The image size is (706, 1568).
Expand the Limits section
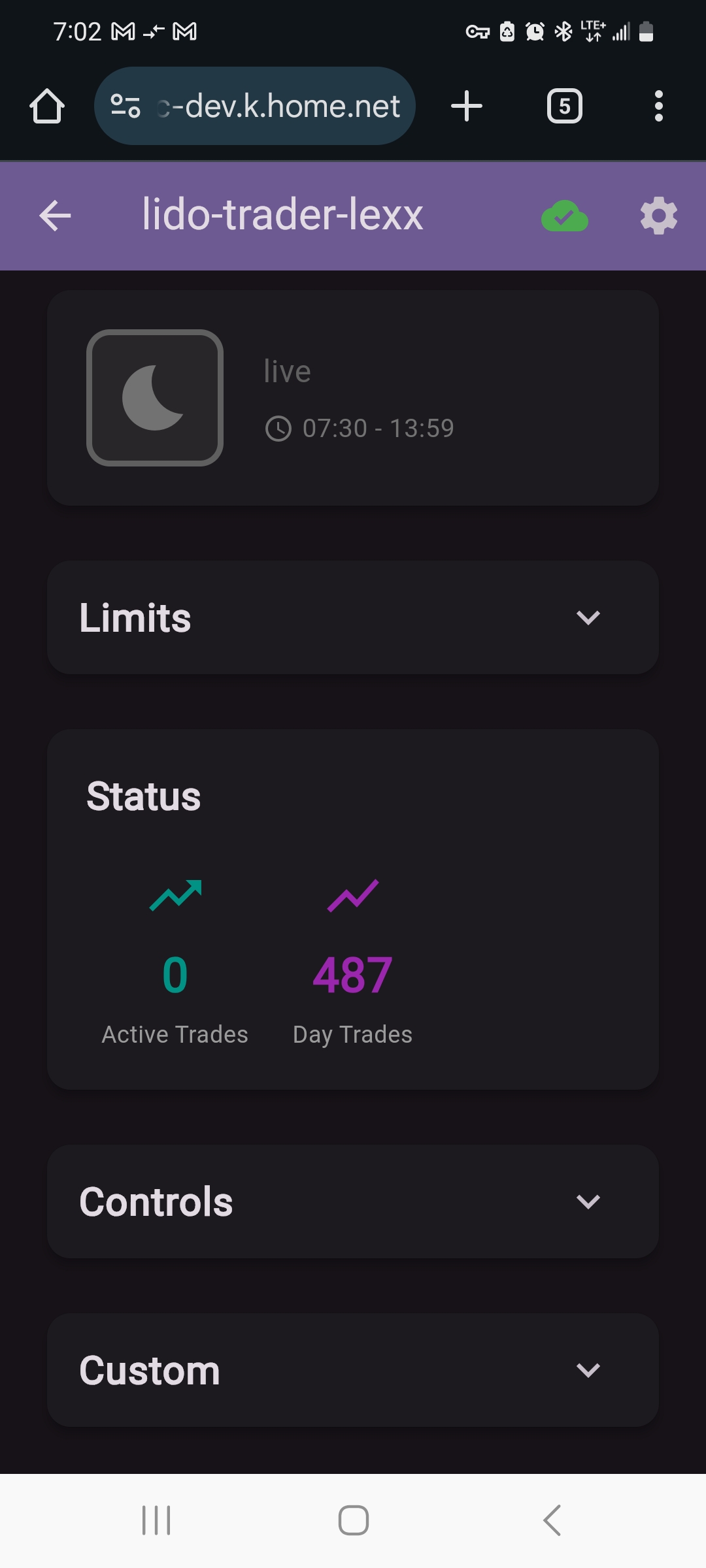coord(588,617)
